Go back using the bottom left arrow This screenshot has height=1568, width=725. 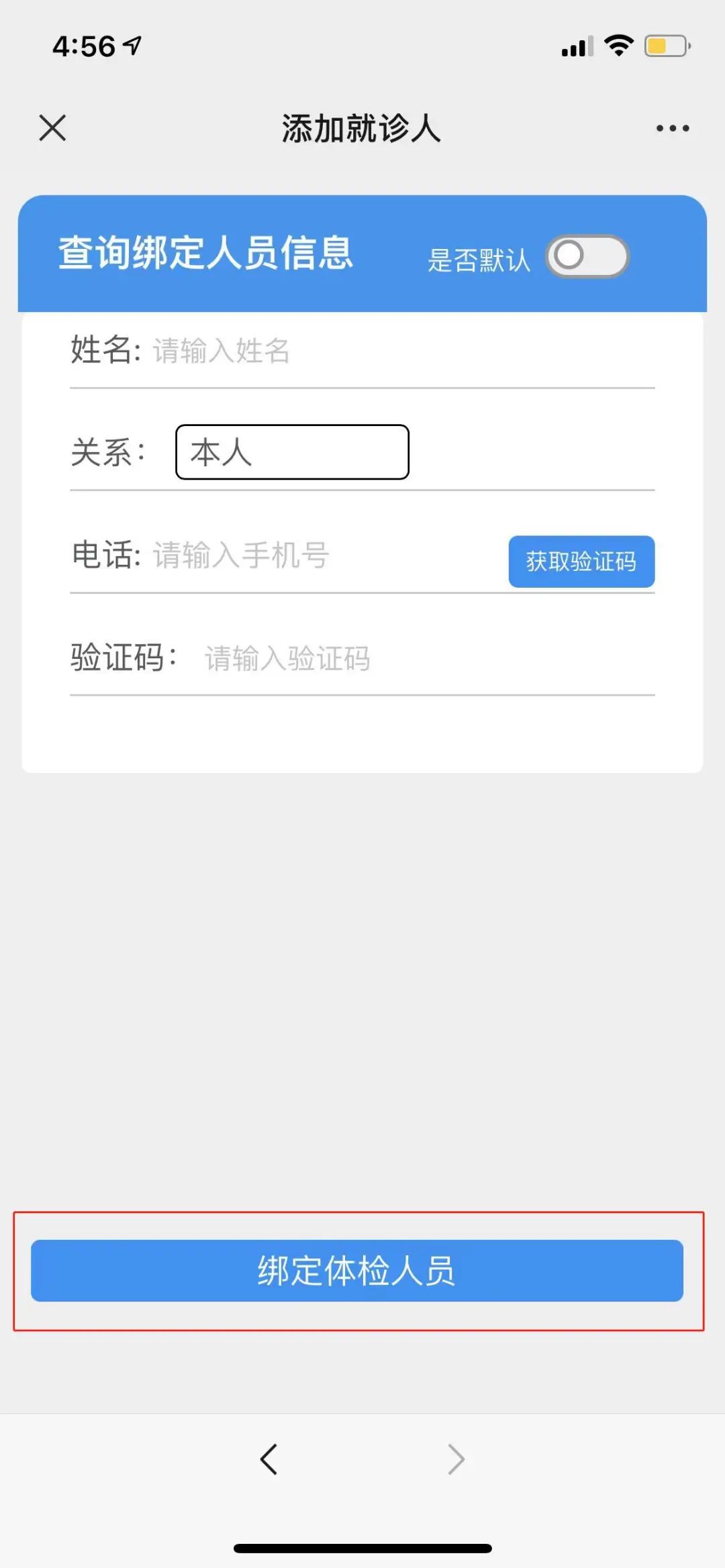269,1459
